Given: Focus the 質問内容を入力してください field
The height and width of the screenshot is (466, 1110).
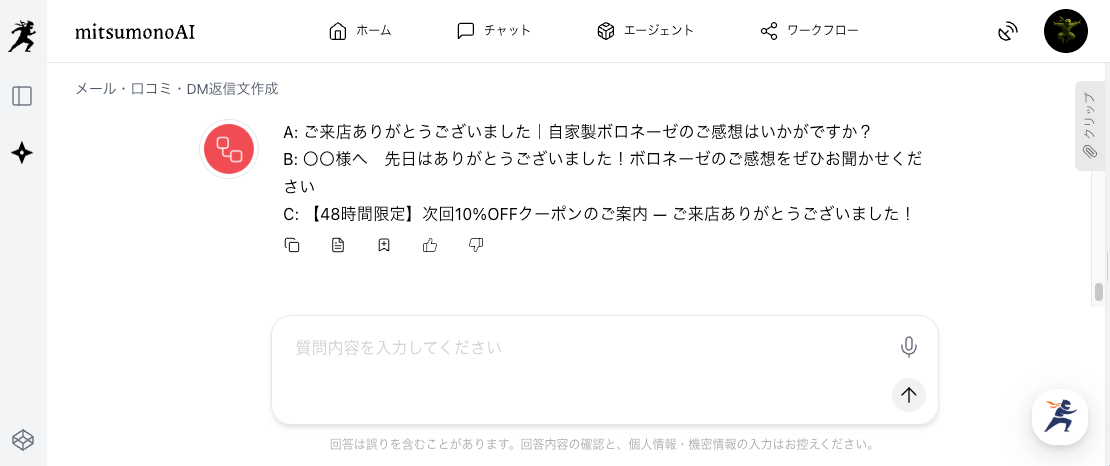Looking at the screenshot, I should click(x=590, y=349).
